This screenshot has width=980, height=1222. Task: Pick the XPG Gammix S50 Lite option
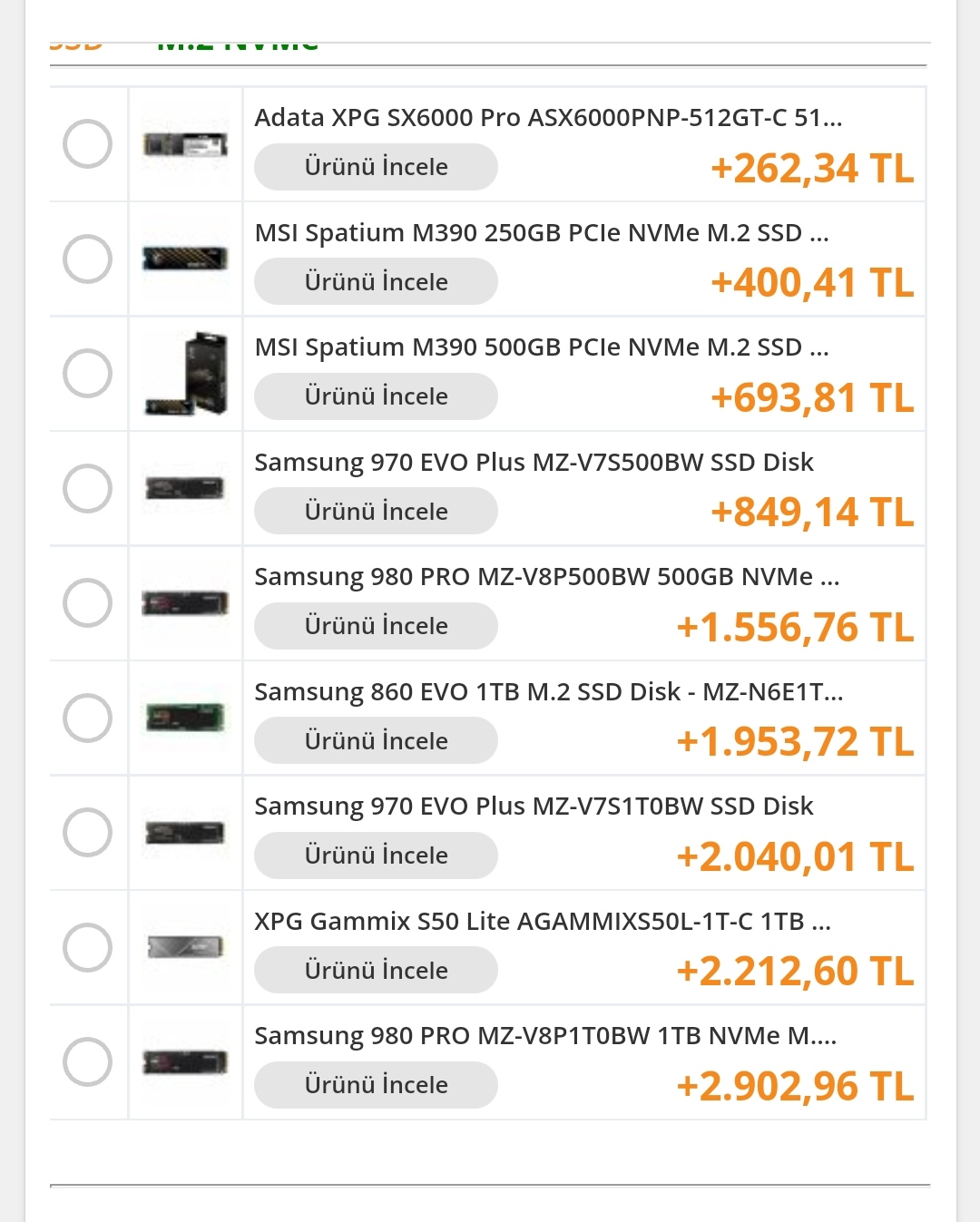87,947
